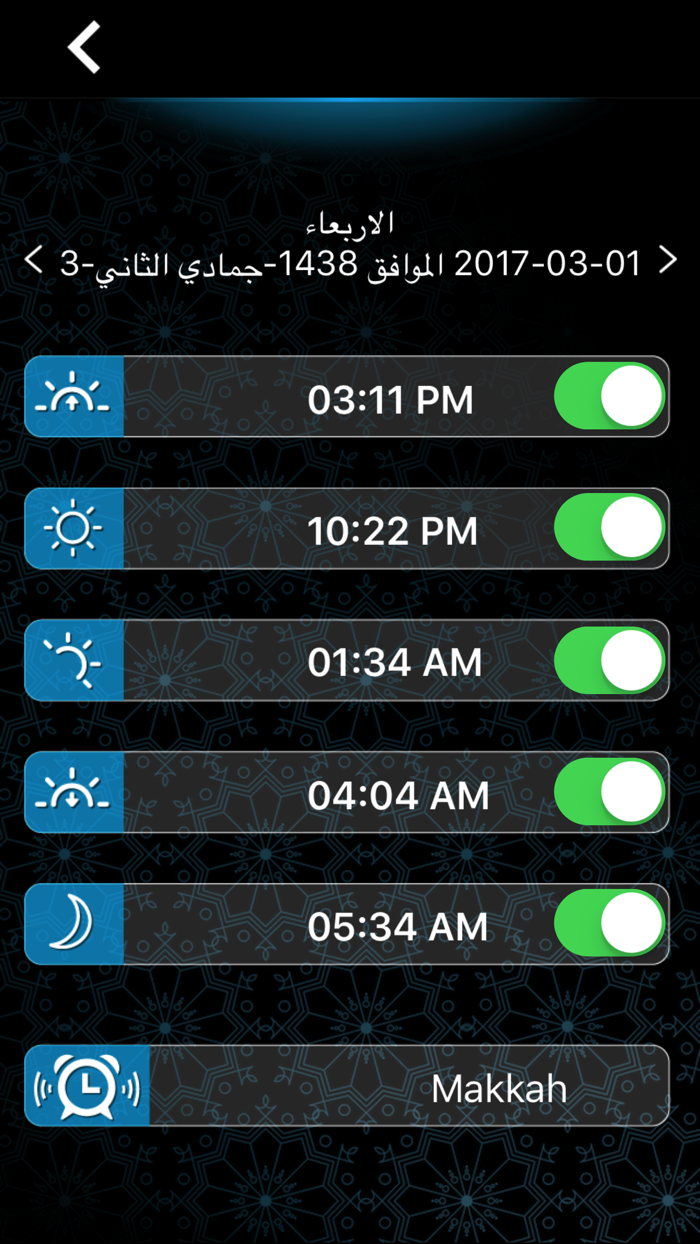Disable the 10:22 PM alarm switch
Screen dimensions: 700x1244
(x=609, y=528)
